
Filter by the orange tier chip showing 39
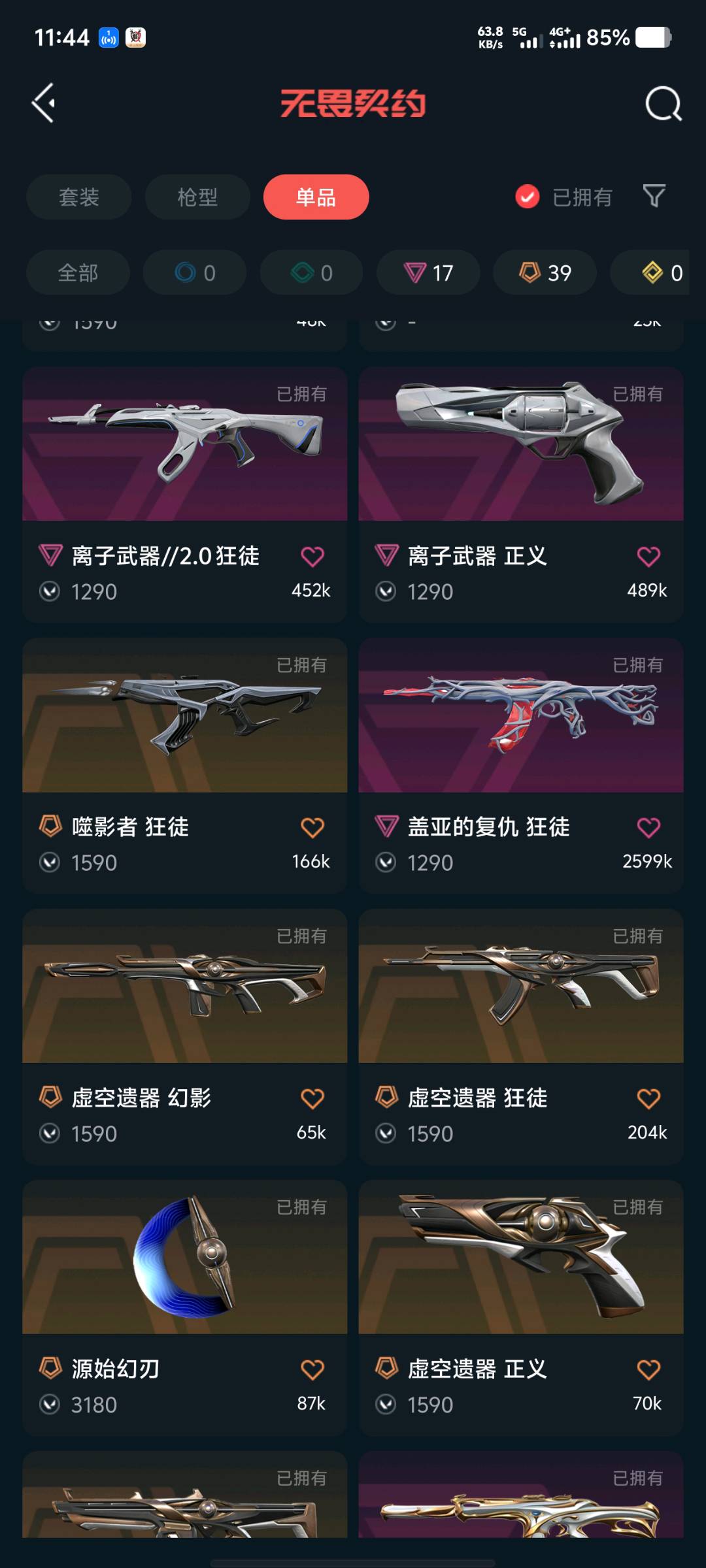(545, 272)
